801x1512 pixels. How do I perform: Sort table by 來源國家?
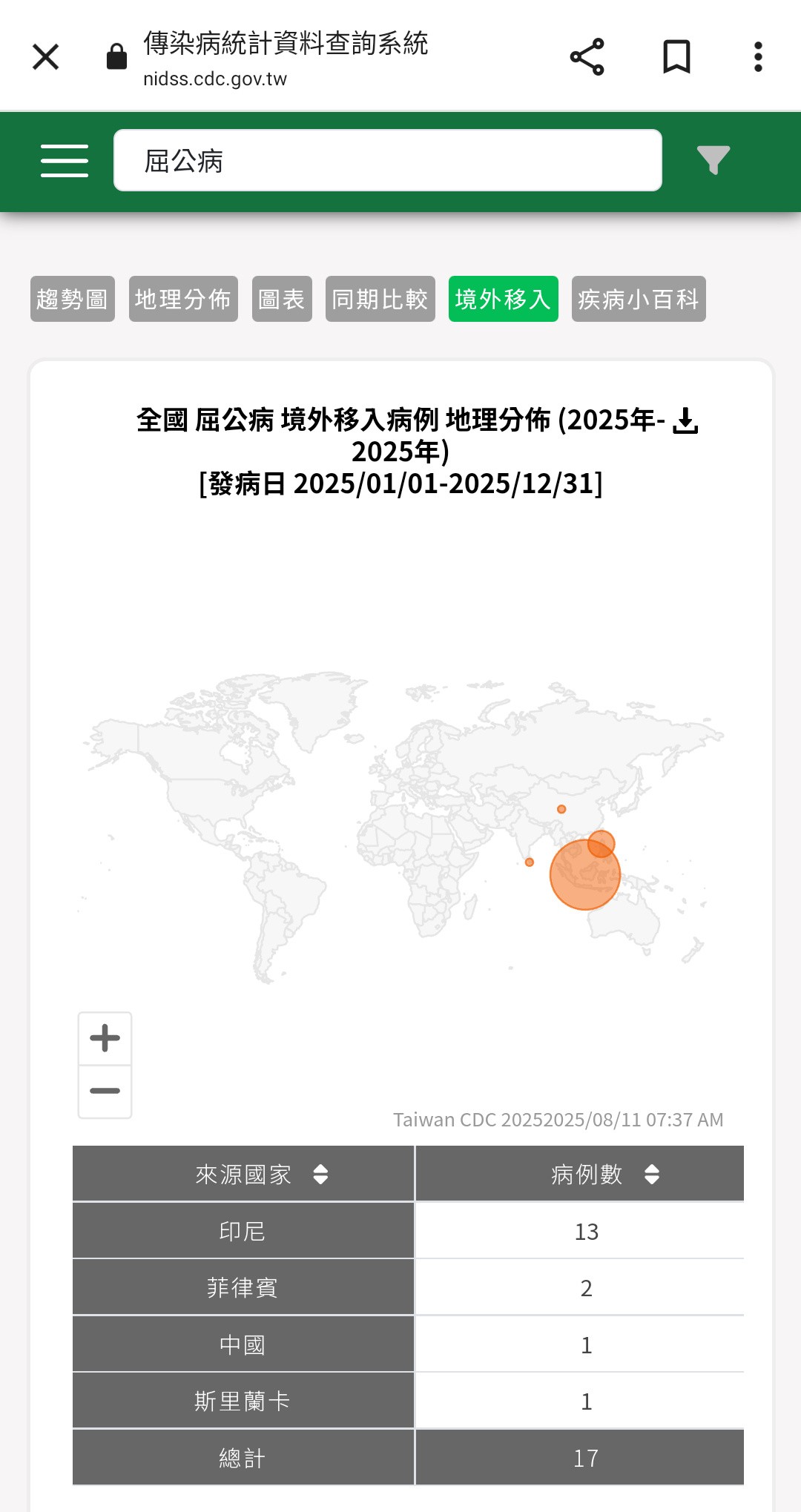point(243,1174)
